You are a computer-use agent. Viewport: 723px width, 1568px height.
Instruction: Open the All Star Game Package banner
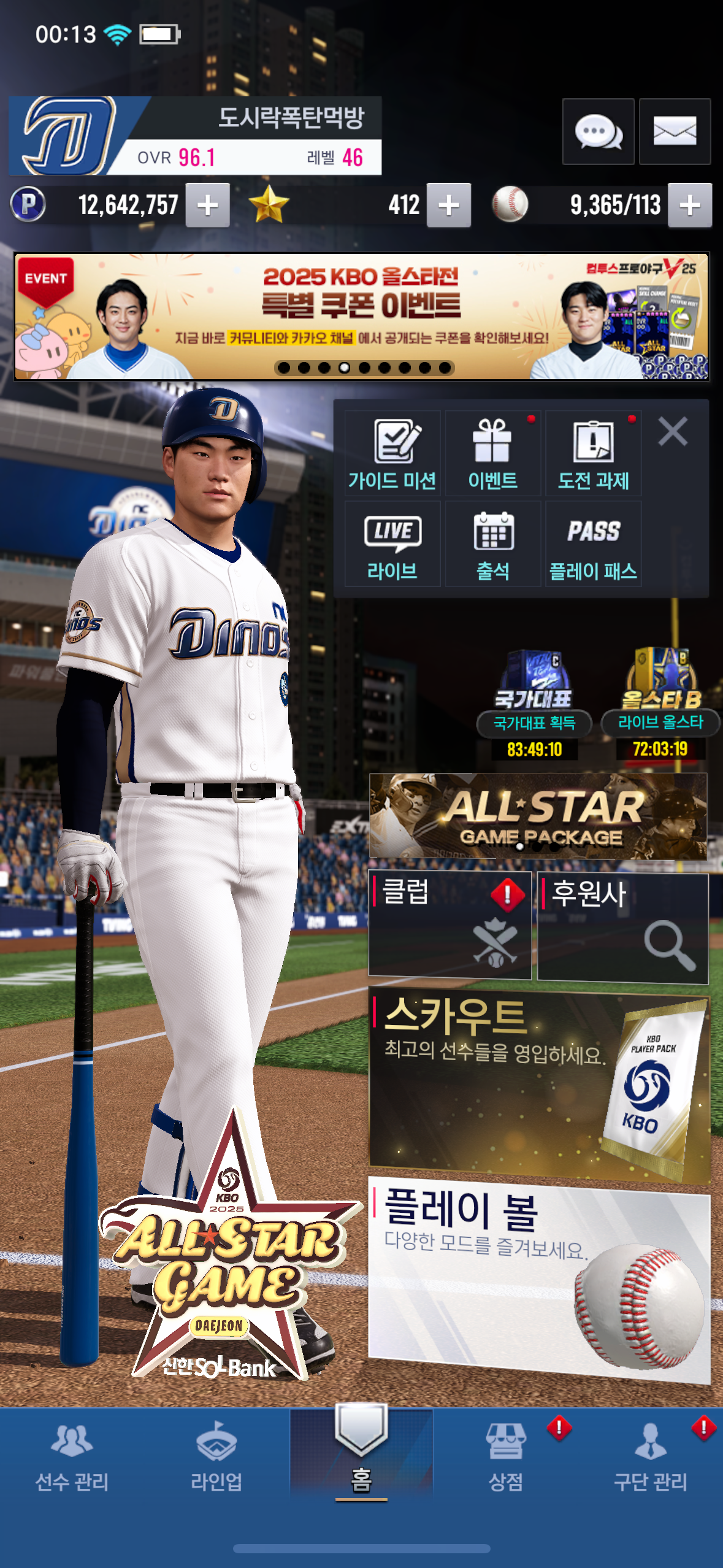click(538, 817)
